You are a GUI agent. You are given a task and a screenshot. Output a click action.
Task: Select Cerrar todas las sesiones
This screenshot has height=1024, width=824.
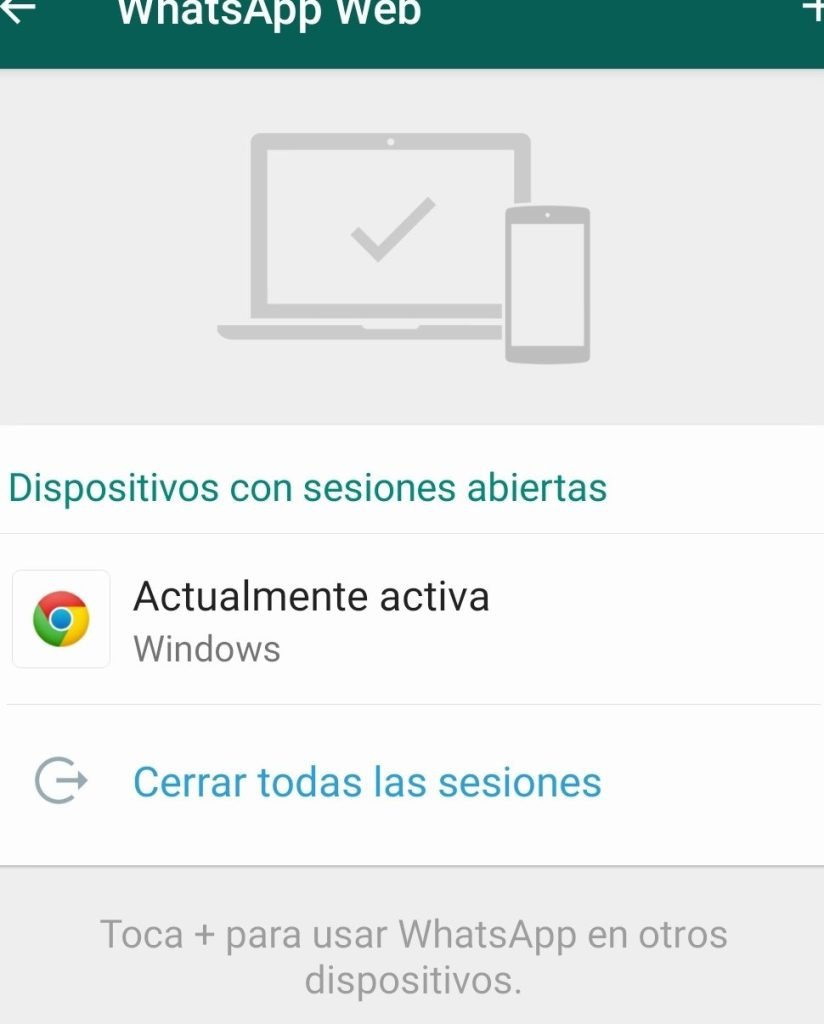[366, 782]
